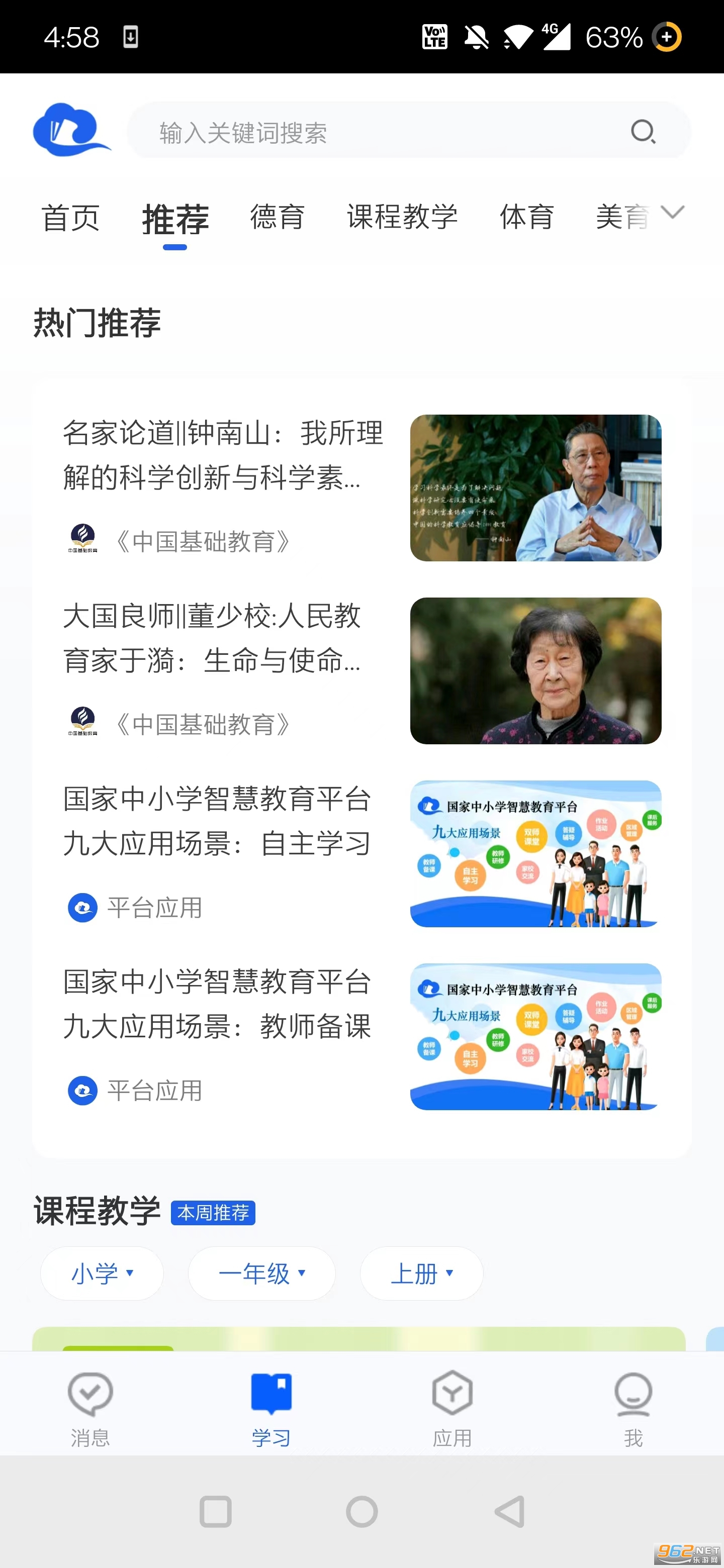Screen dimensions: 724x1568
Task: Expand the category tabs chevron
Action: point(673,213)
